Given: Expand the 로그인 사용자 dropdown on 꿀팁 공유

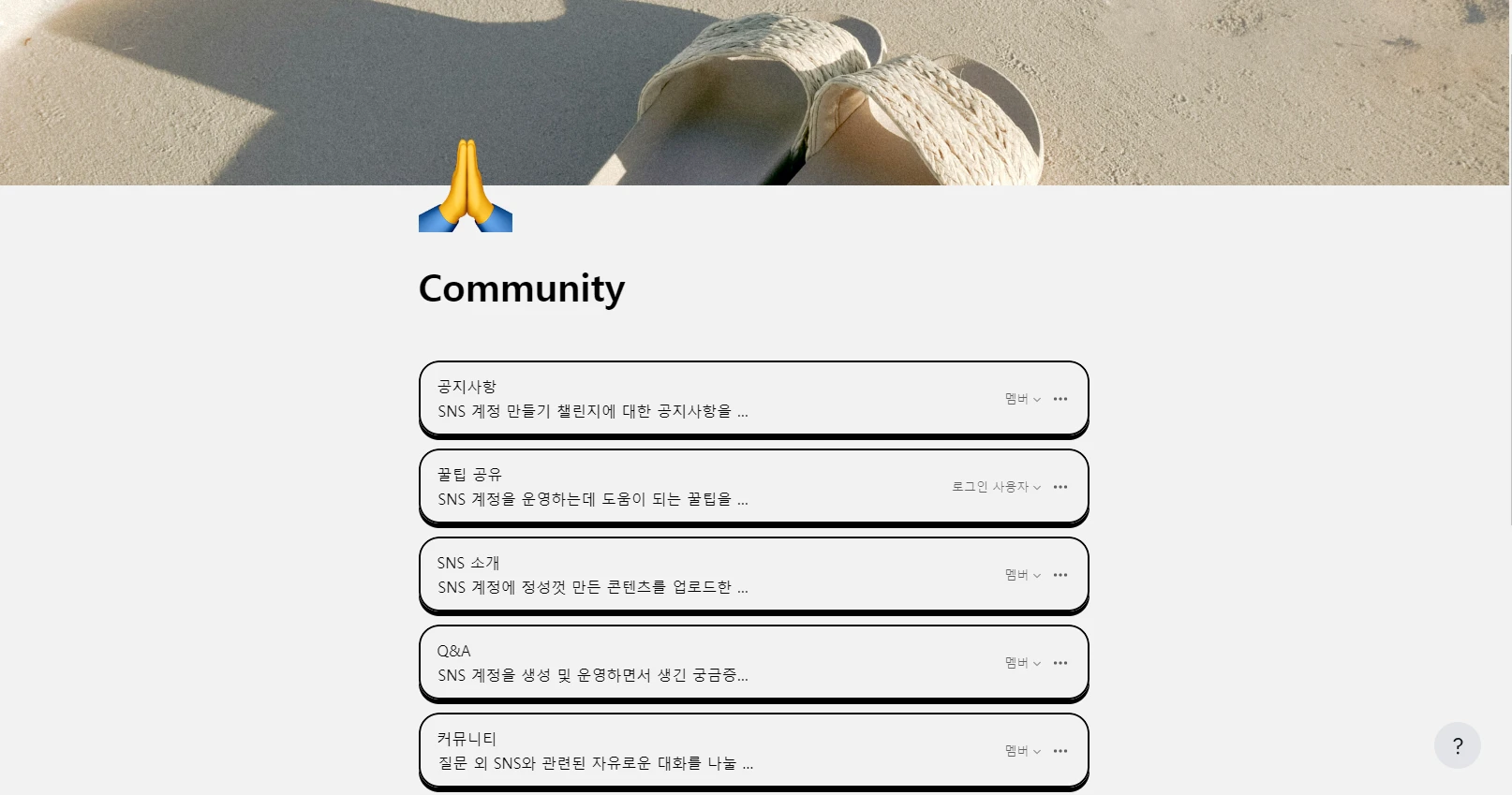Looking at the screenshot, I should (x=996, y=487).
